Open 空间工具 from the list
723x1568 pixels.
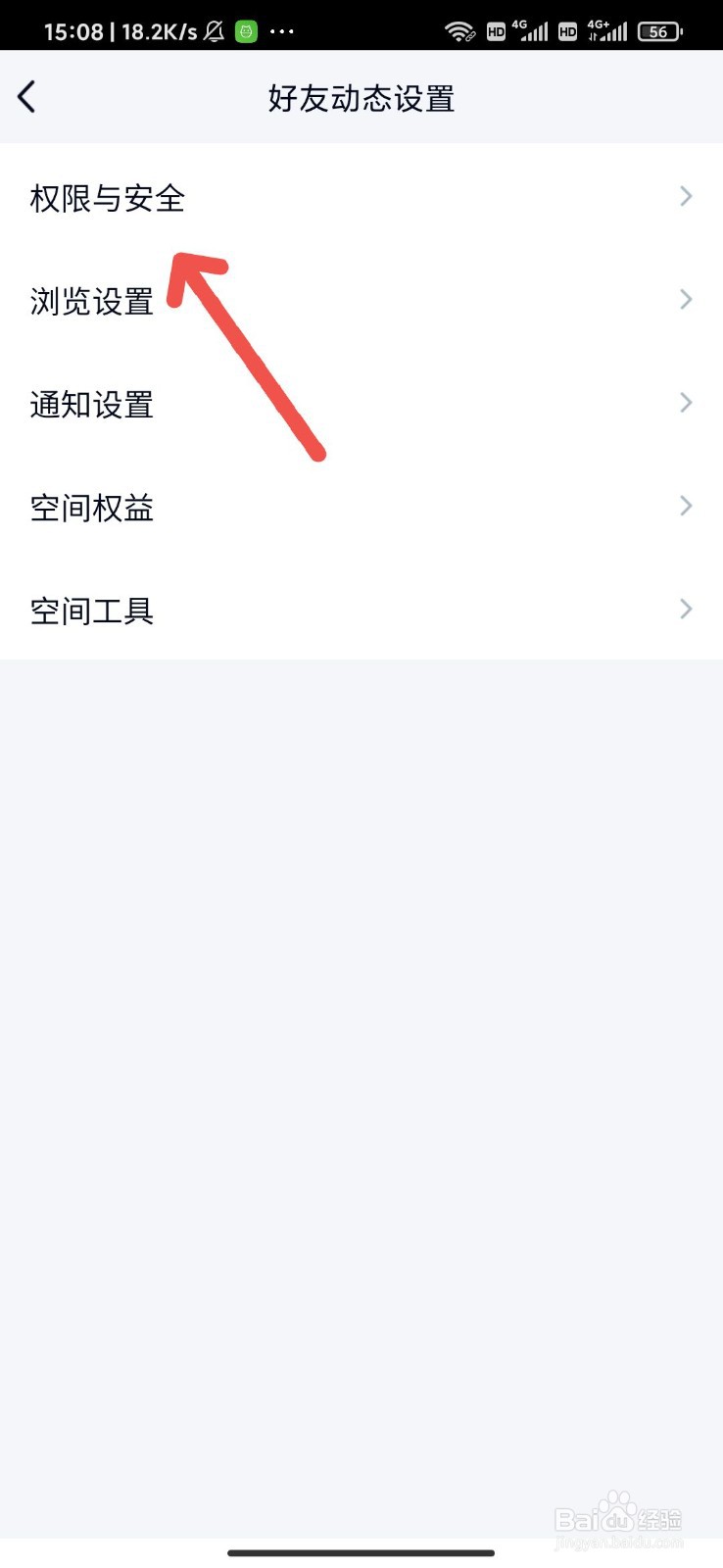(x=91, y=610)
